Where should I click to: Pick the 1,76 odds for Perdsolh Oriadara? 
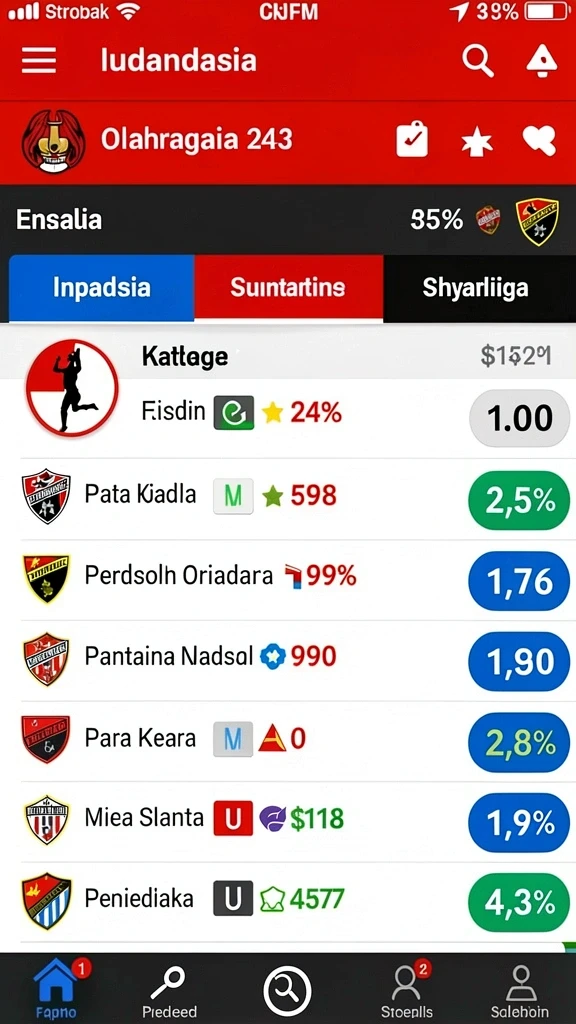pyautogui.click(x=519, y=581)
